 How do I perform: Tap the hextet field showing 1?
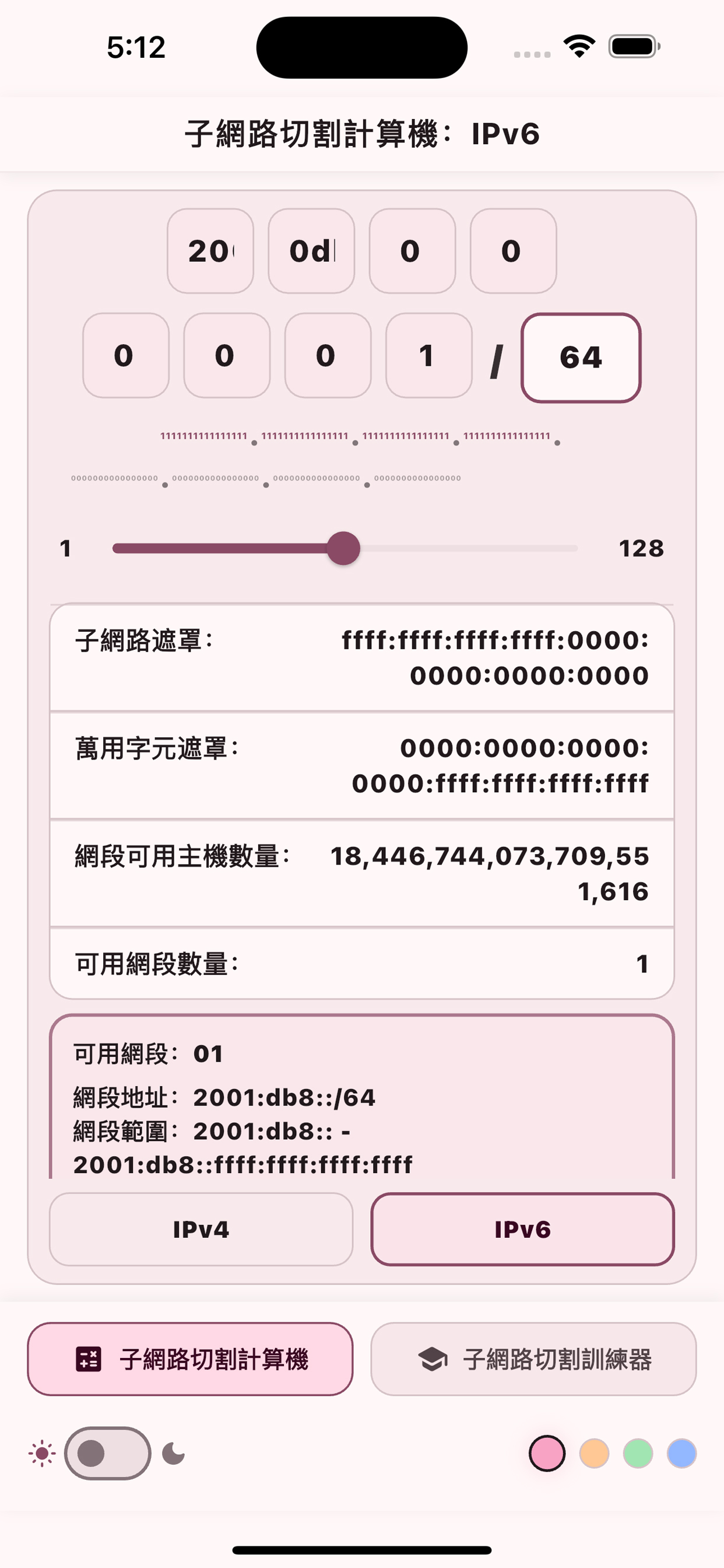click(x=428, y=355)
